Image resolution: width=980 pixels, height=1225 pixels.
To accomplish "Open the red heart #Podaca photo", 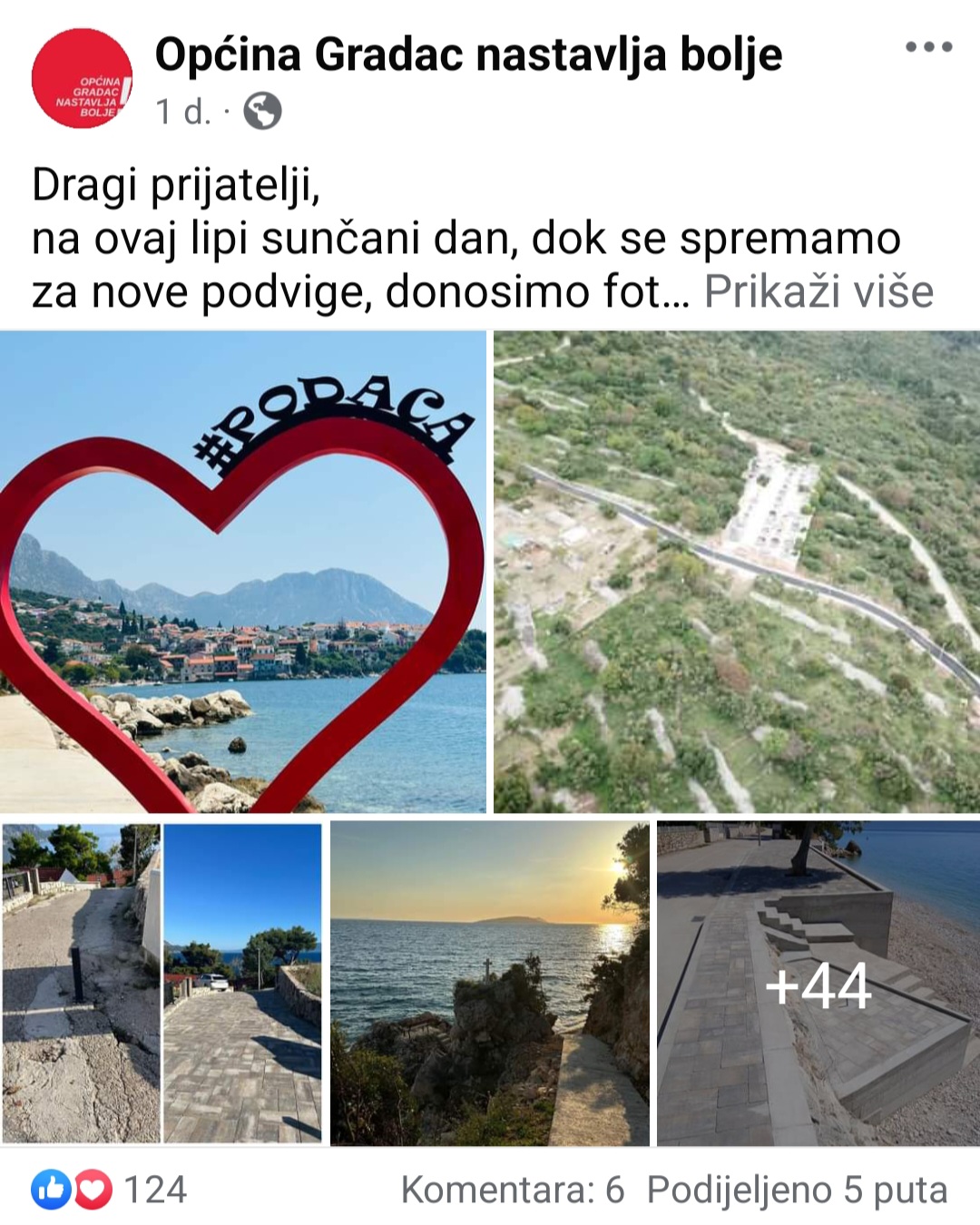I will click(x=243, y=572).
